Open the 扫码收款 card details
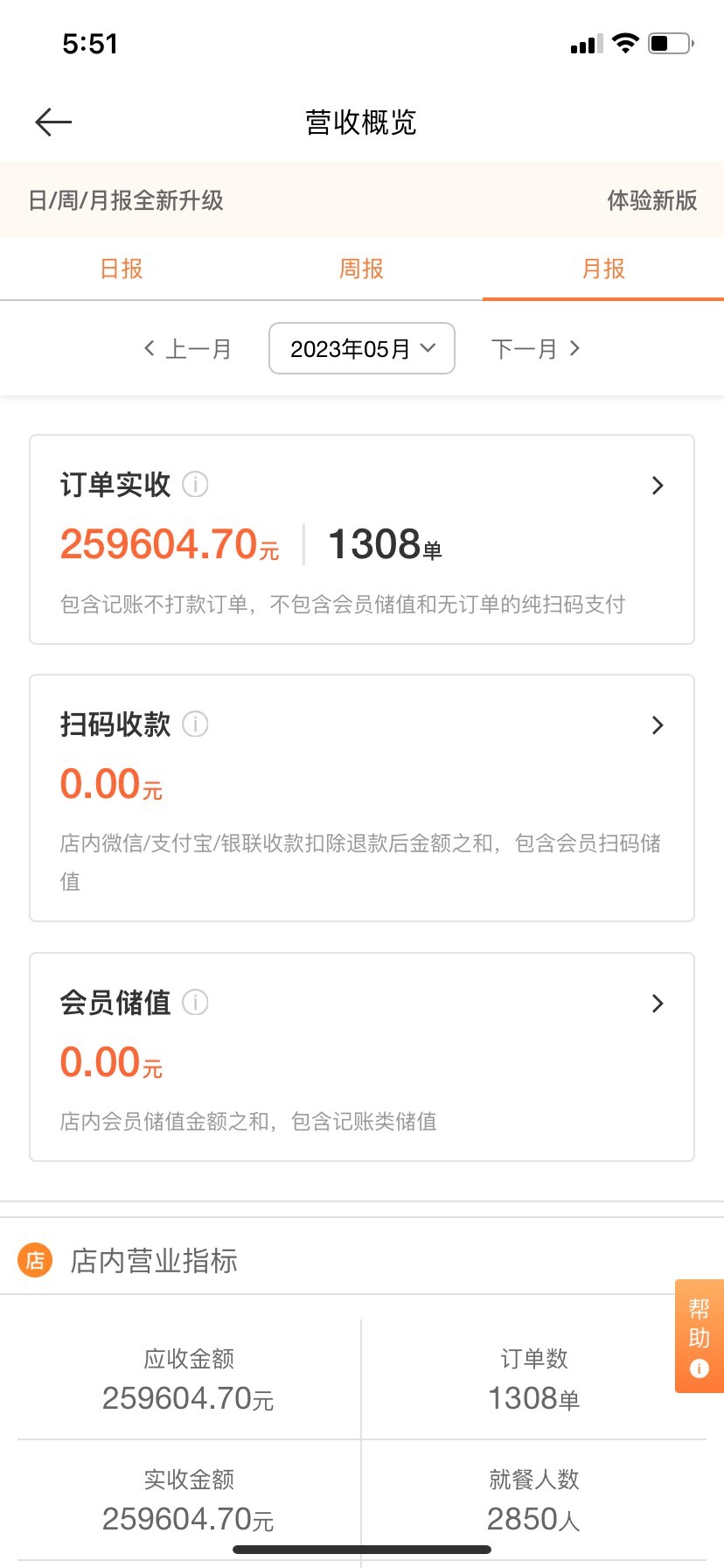The image size is (724, 1568). 362,798
